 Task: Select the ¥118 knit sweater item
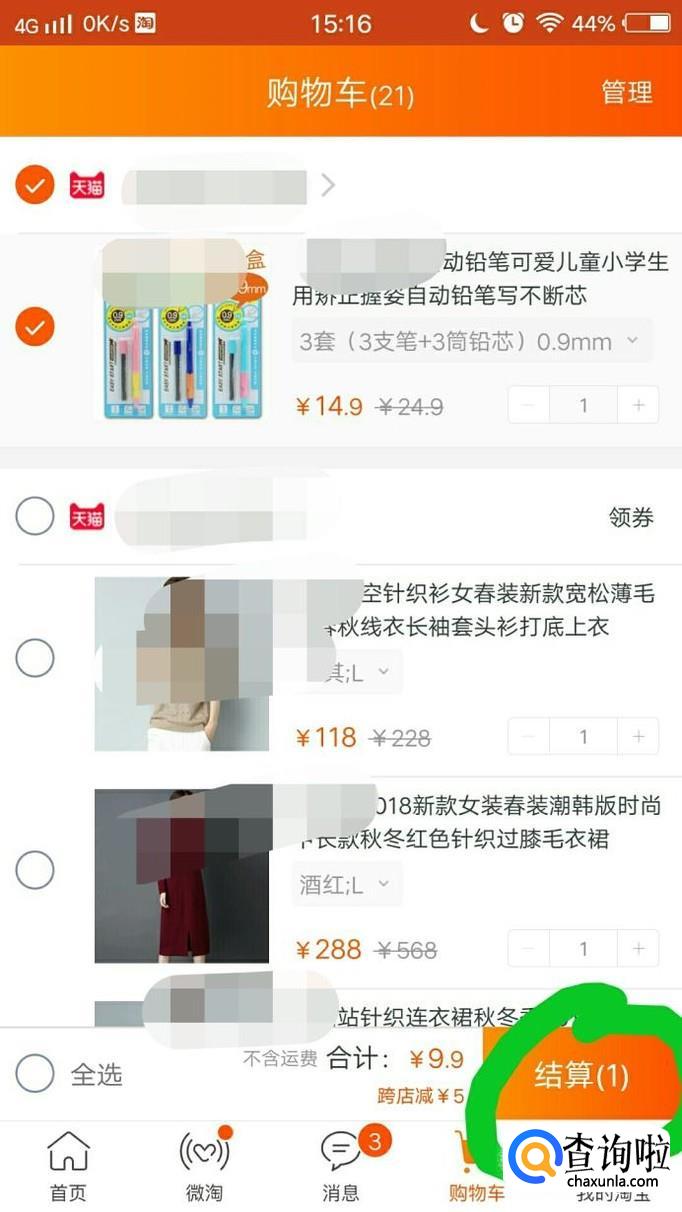(x=35, y=658)
